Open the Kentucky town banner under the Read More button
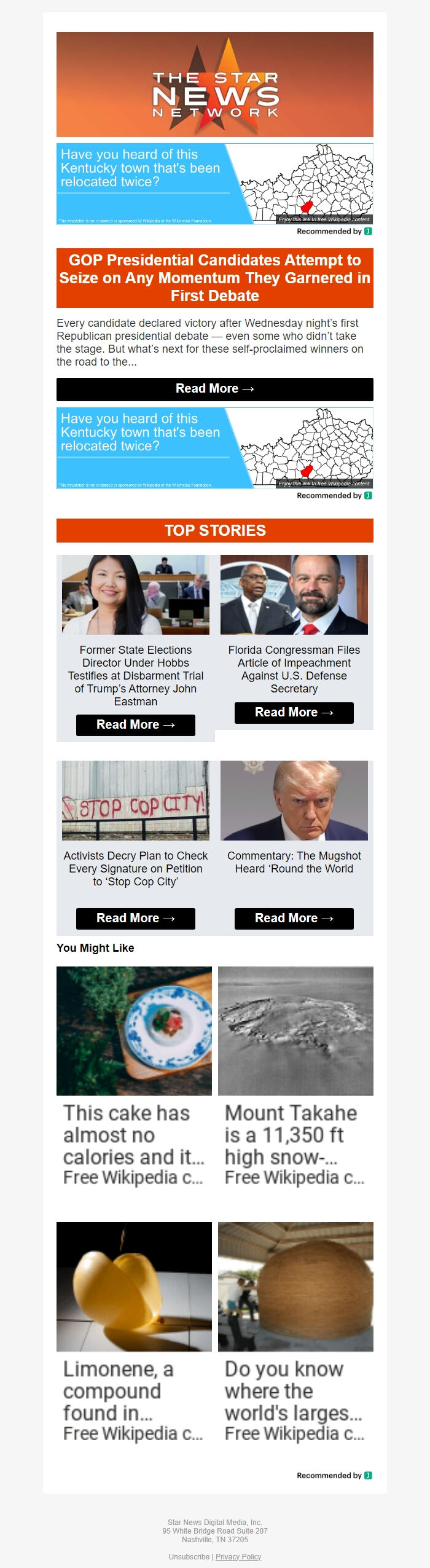 click(x=214, y=448)
